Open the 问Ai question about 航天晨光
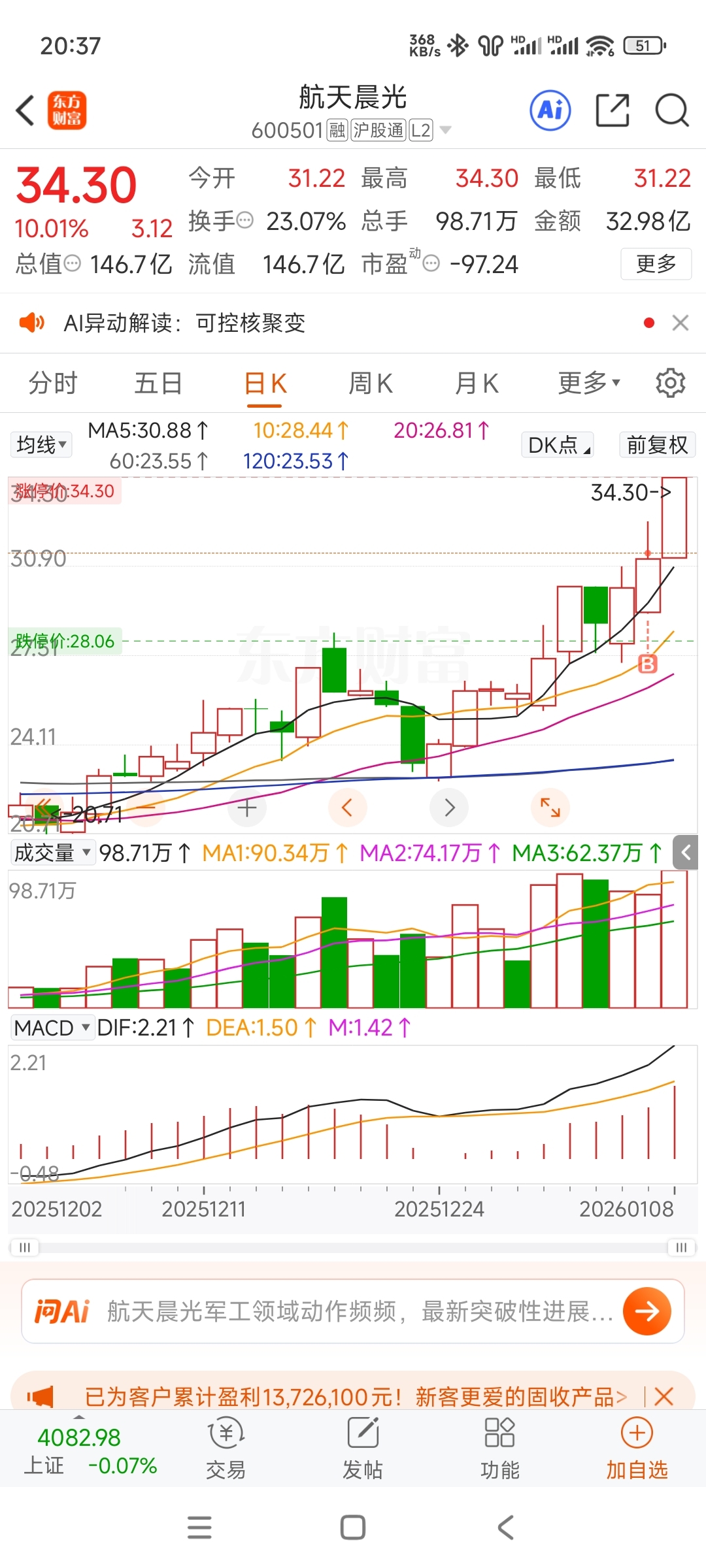706x1568 pixels. [353, 1311]
